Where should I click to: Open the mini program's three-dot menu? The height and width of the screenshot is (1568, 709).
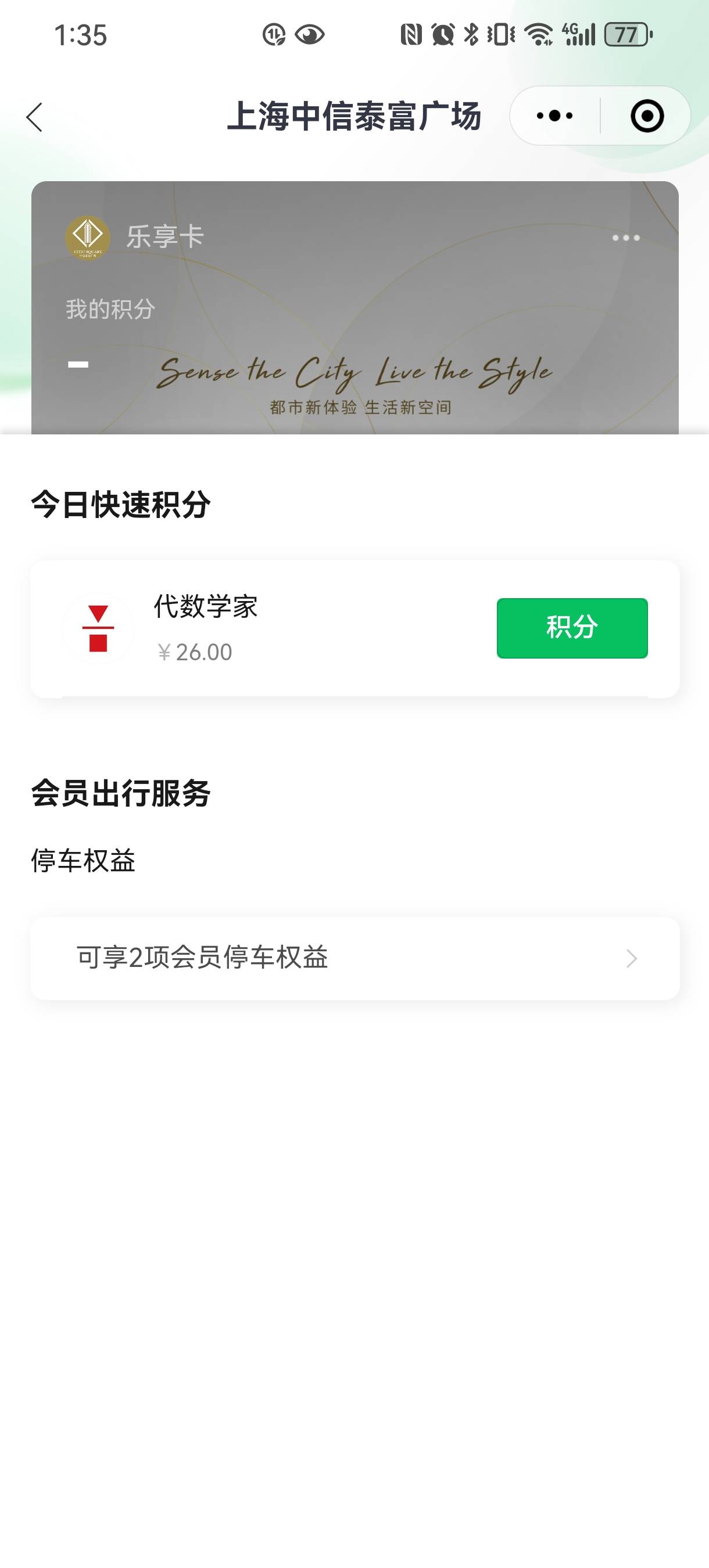coord(554,116)
